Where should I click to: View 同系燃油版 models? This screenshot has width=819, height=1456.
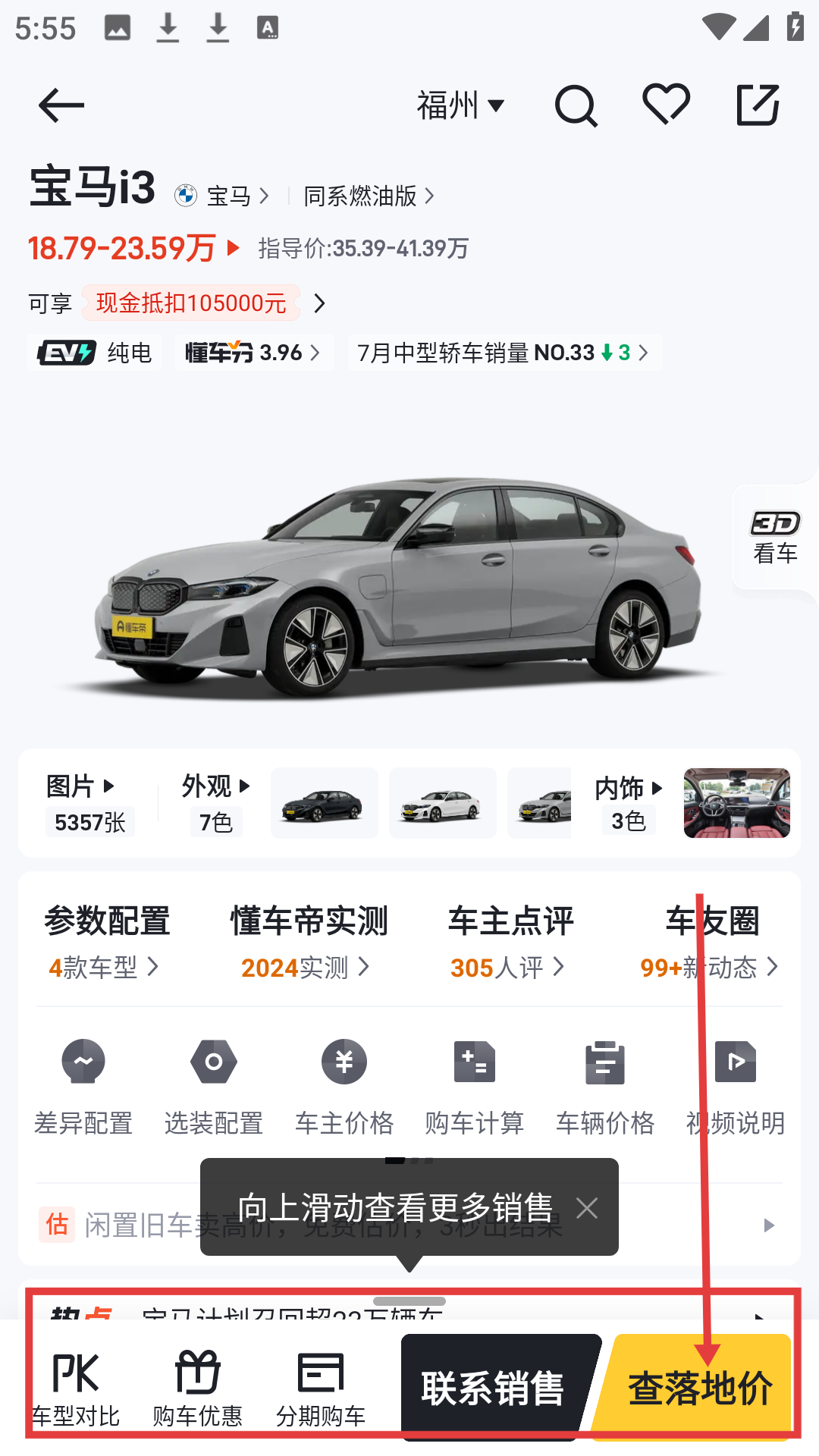(x=369, y=196)
